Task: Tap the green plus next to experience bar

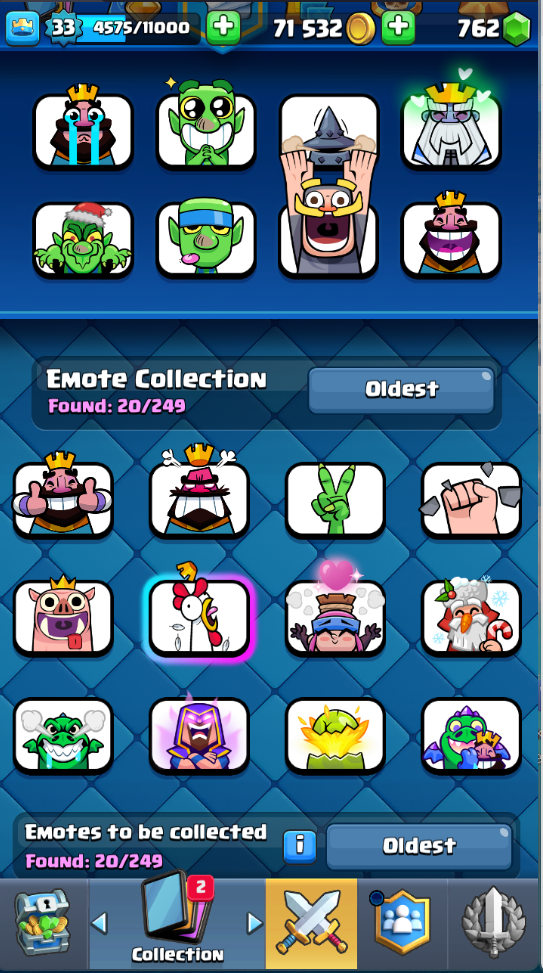Action: (223, 27)
